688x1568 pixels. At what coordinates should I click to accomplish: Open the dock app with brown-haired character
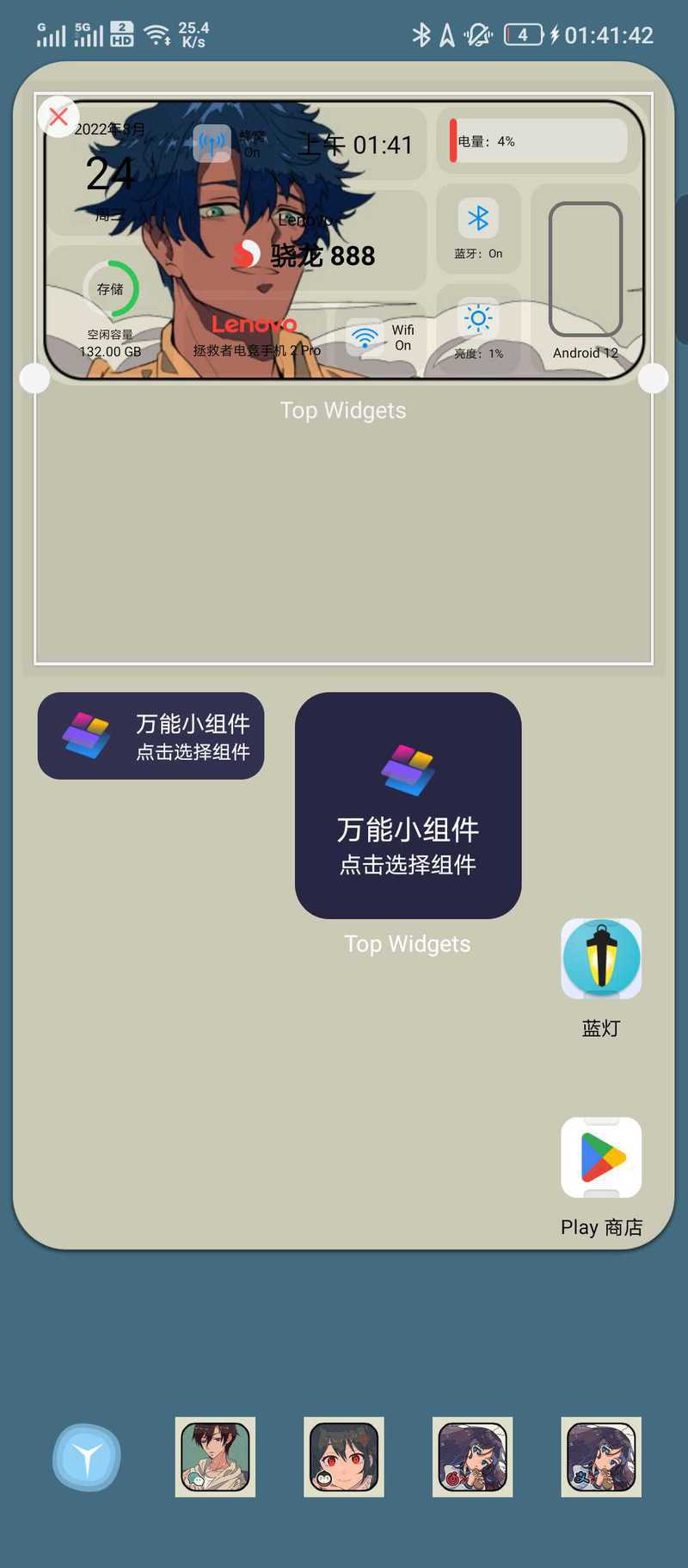point(215,1457)
